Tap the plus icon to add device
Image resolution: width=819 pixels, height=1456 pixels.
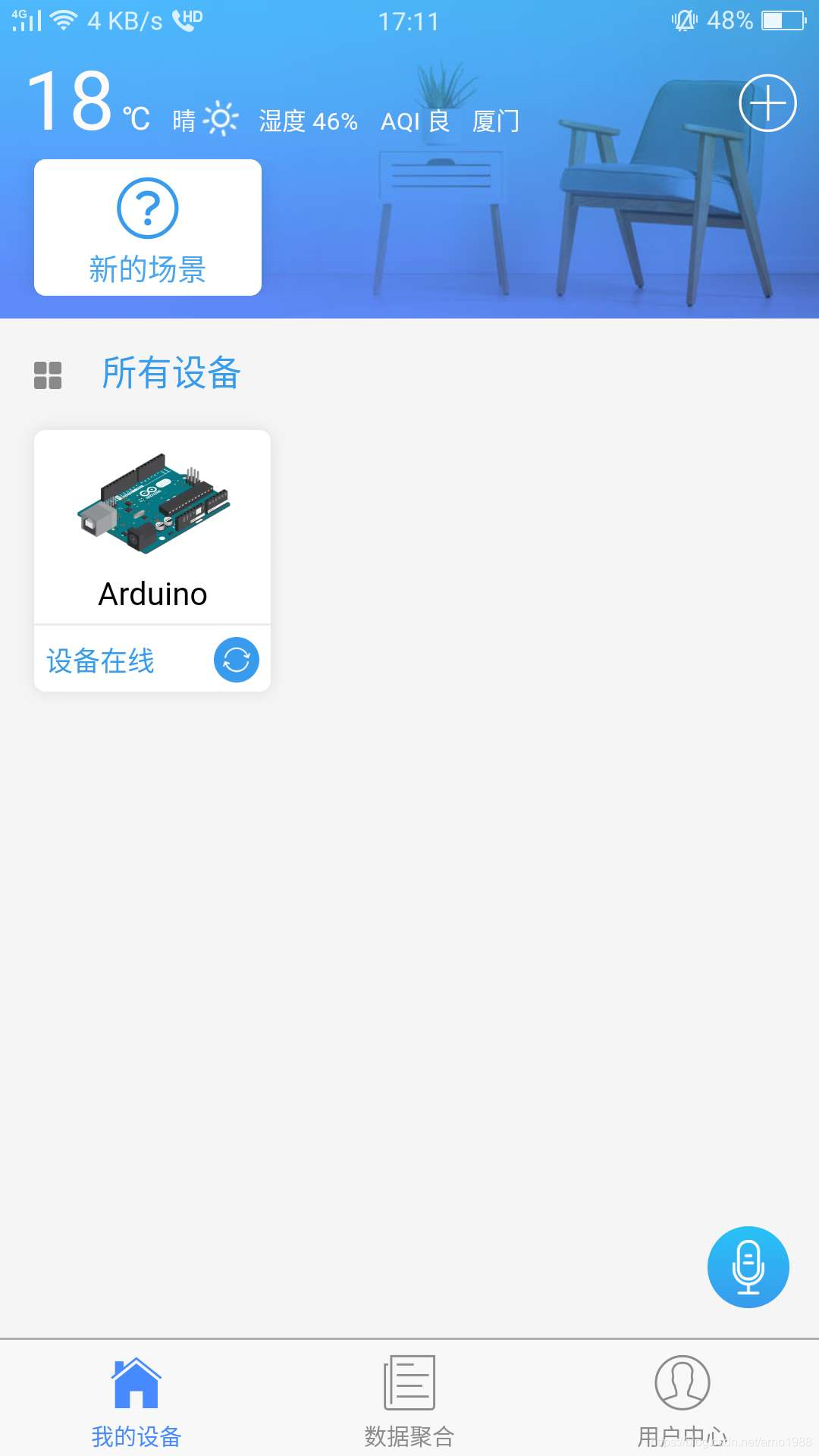point(767,103)
